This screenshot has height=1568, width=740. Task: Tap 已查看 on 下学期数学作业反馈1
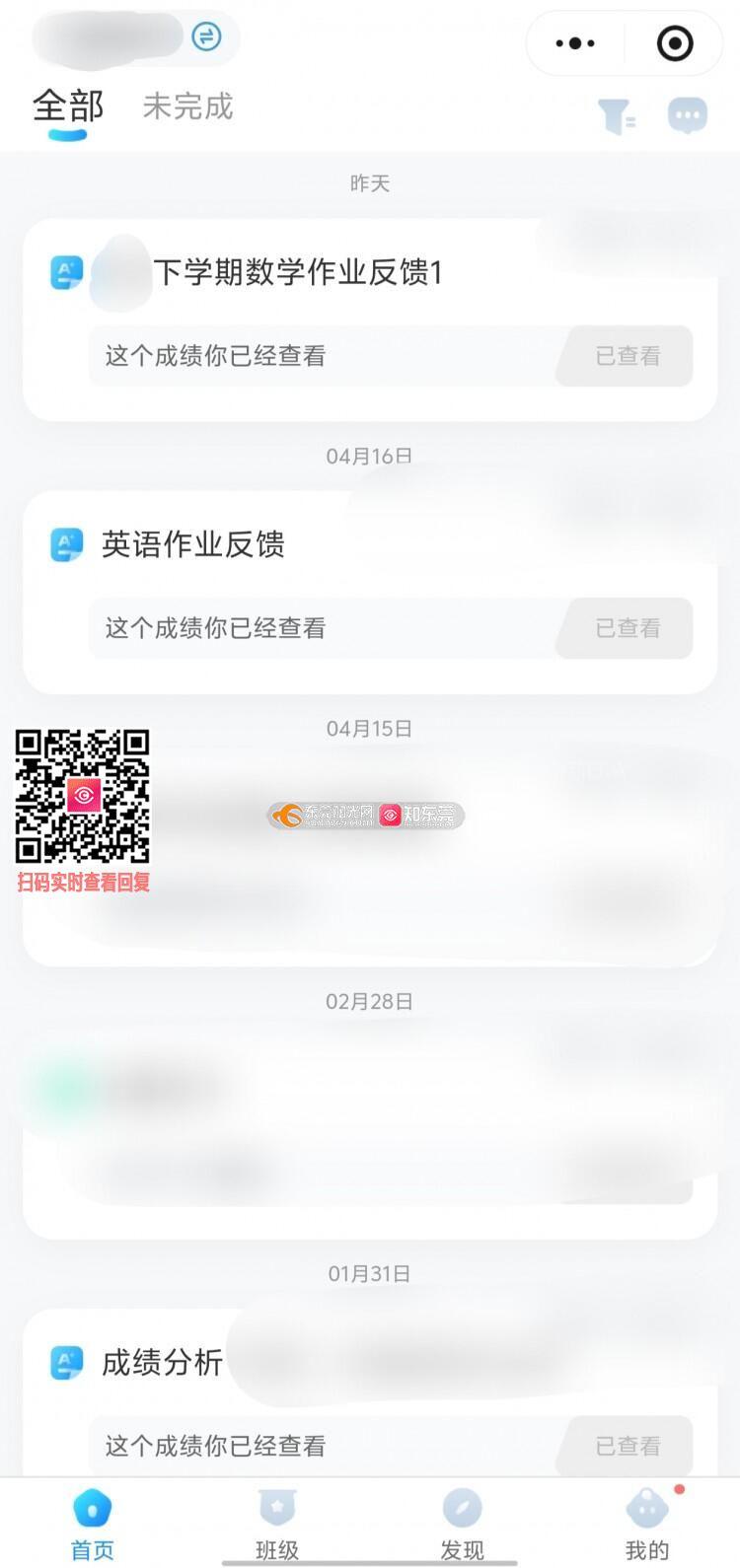[628, 356]
